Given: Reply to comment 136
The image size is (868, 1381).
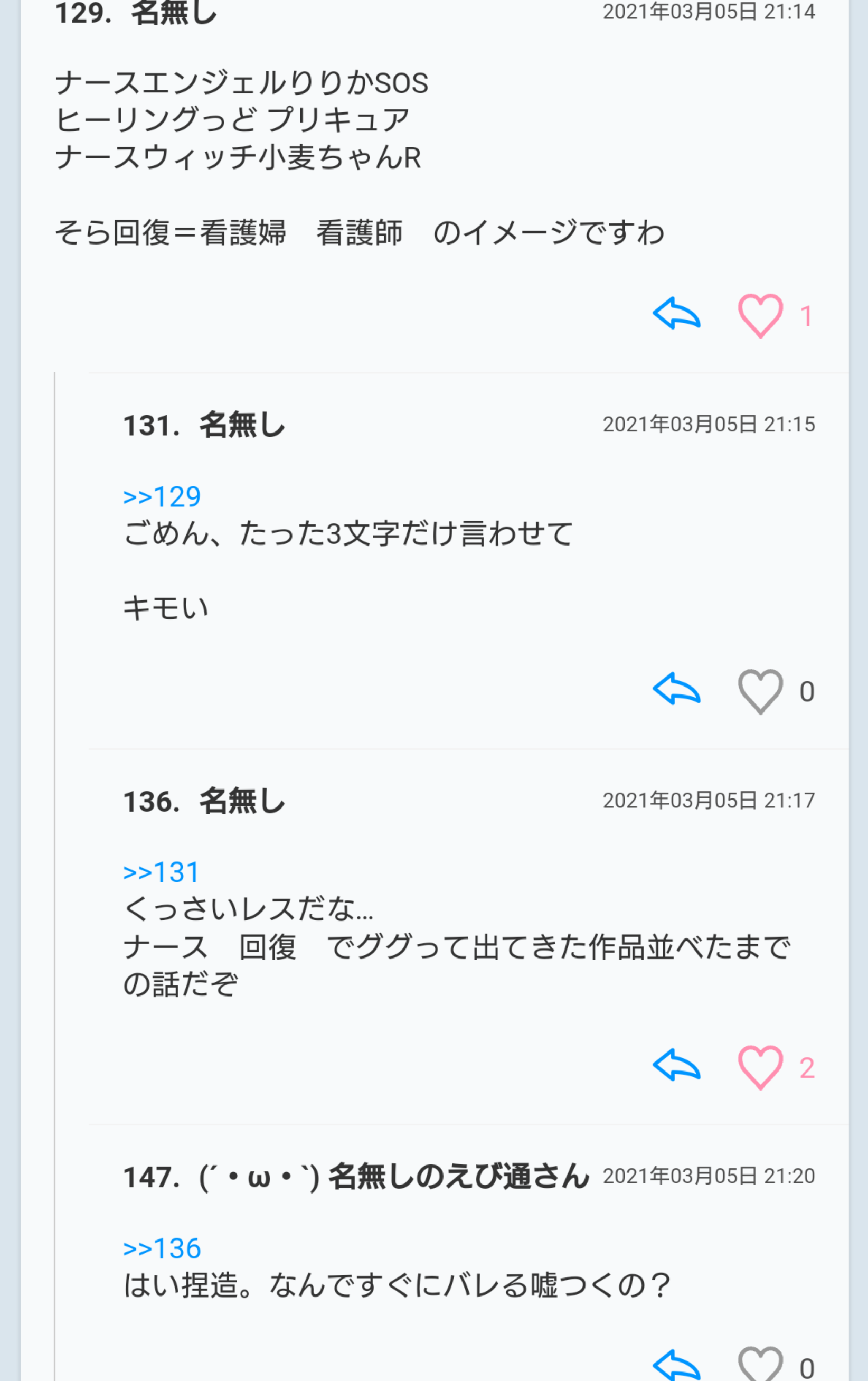Looking at the screenshot, I should tap(676, 1066).
